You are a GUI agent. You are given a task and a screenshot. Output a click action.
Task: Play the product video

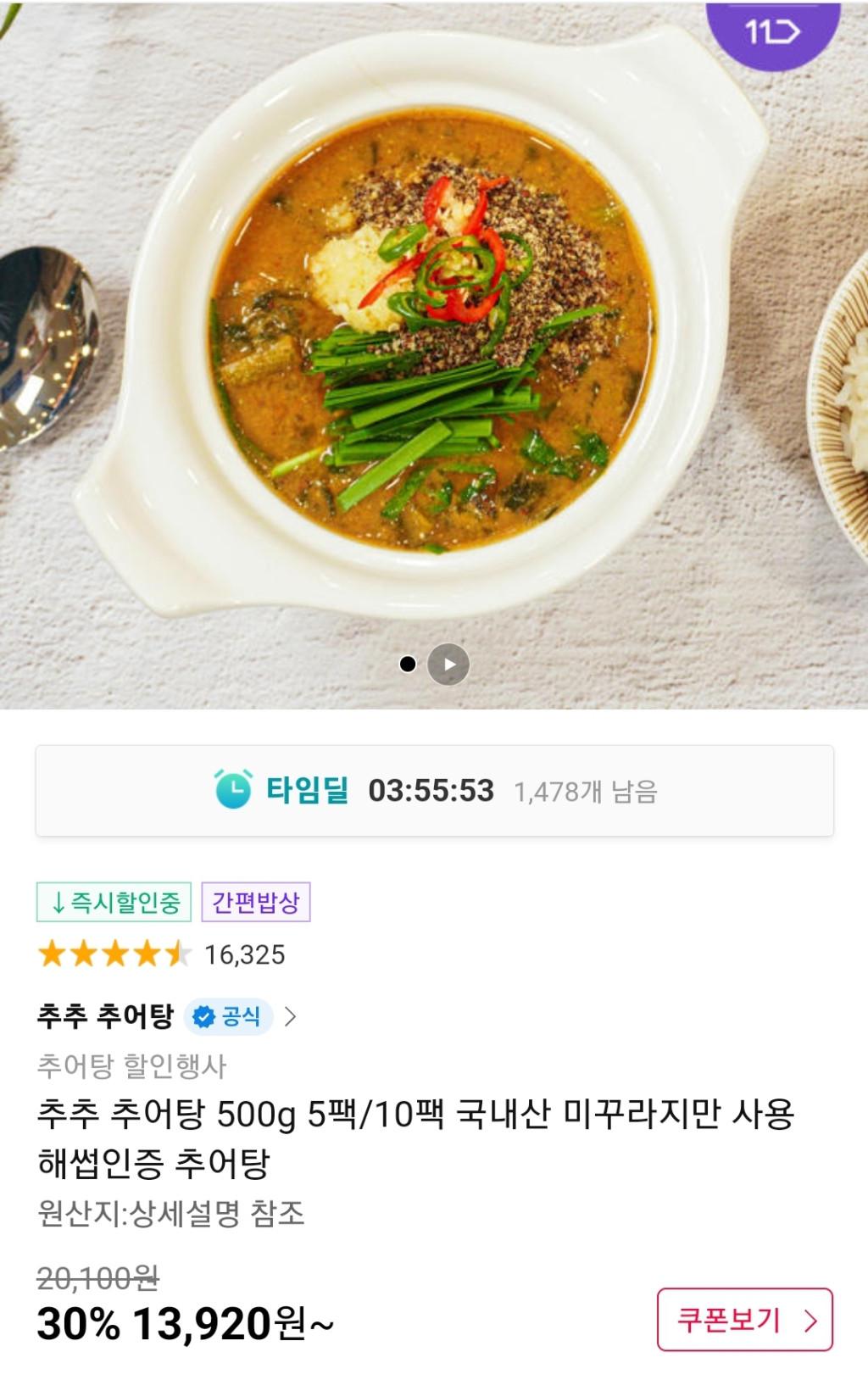[448, 665]
